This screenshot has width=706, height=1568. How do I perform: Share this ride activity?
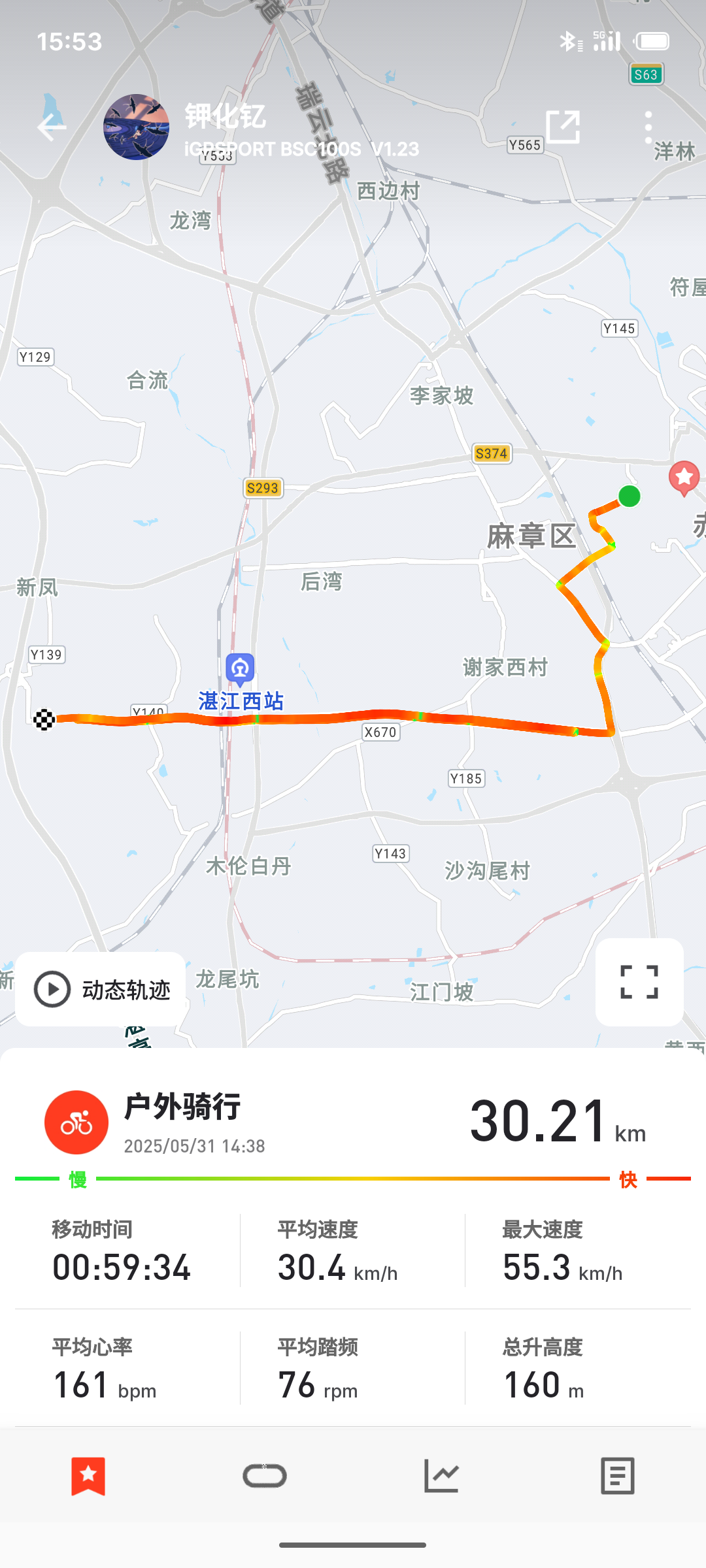pyautogui.click(x=563, y=127)
